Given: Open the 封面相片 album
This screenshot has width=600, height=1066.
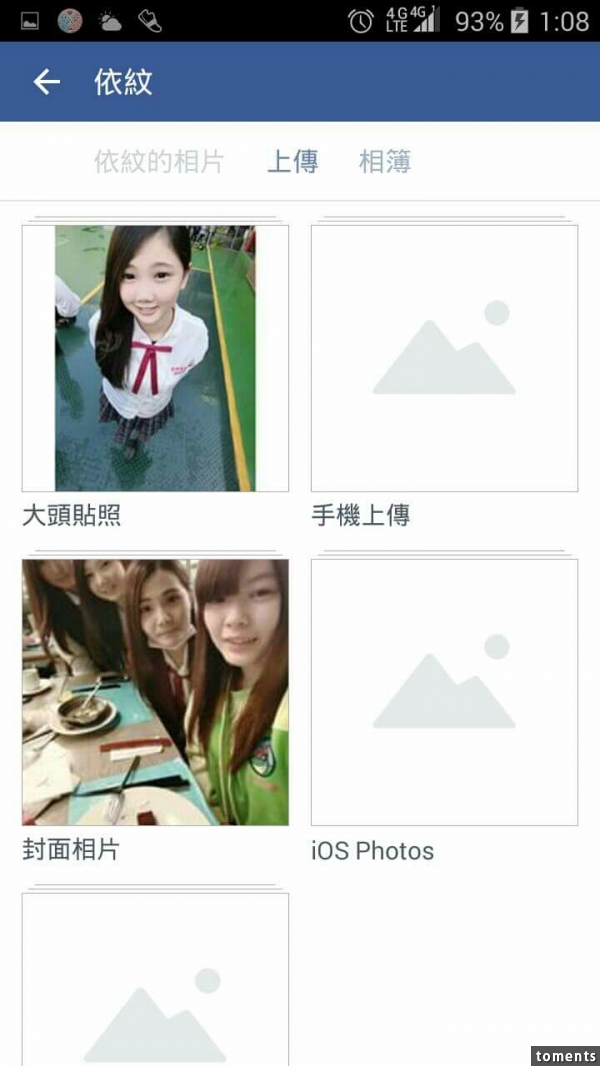Looking at the screenshot, I should 155,692.
